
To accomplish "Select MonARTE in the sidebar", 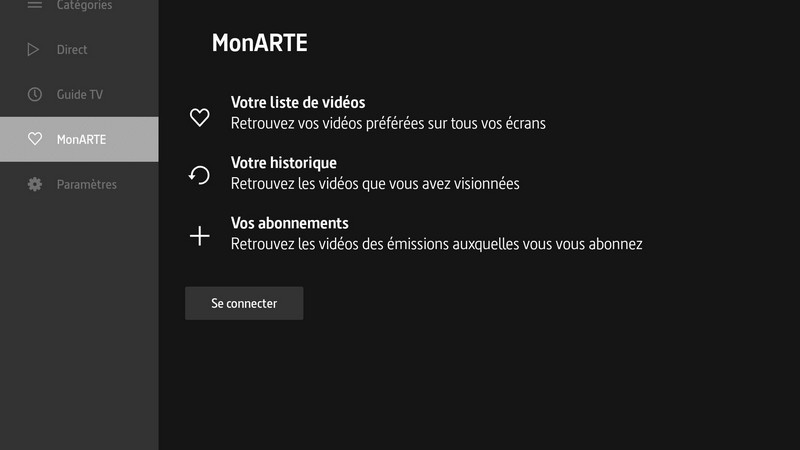I will point(79,139).
